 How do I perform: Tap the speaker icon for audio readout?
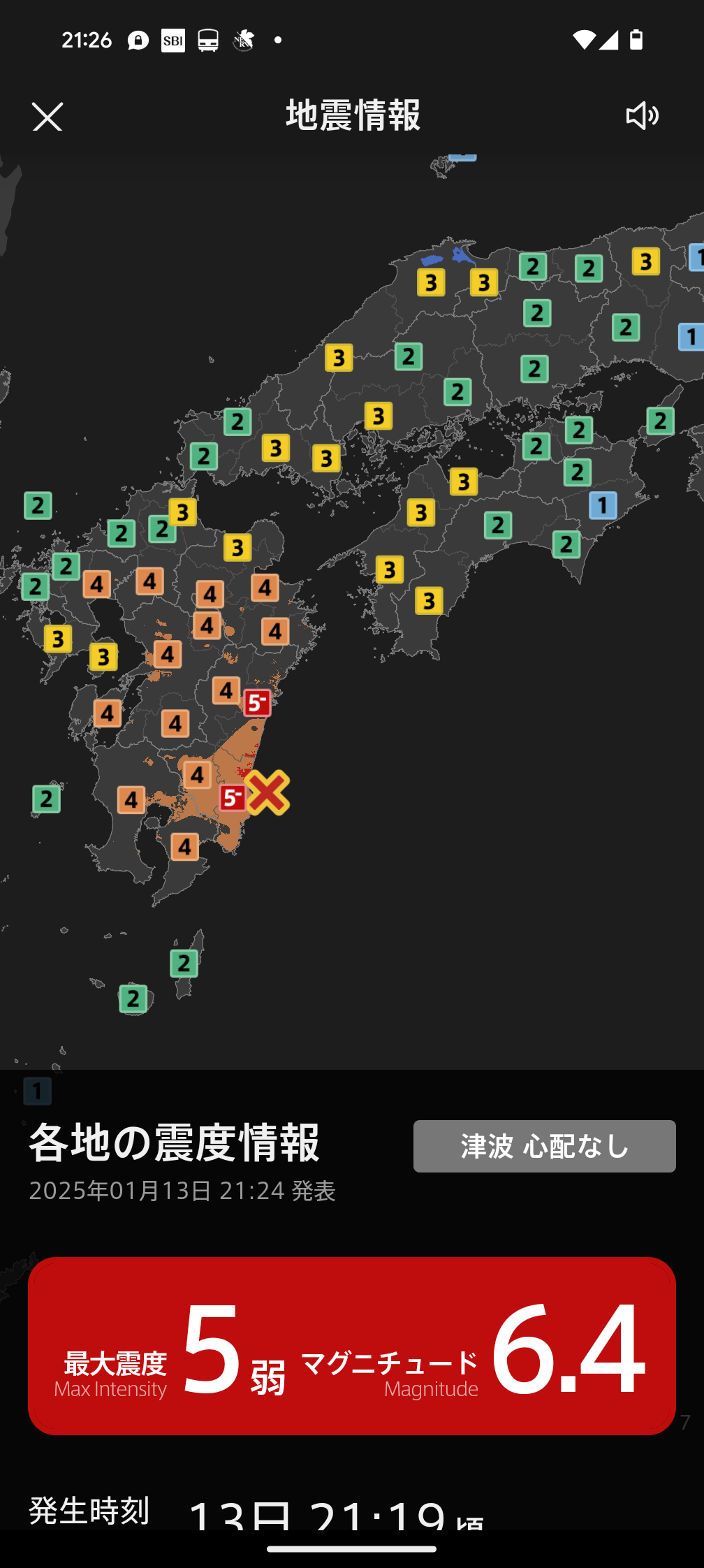click(642, 116)
